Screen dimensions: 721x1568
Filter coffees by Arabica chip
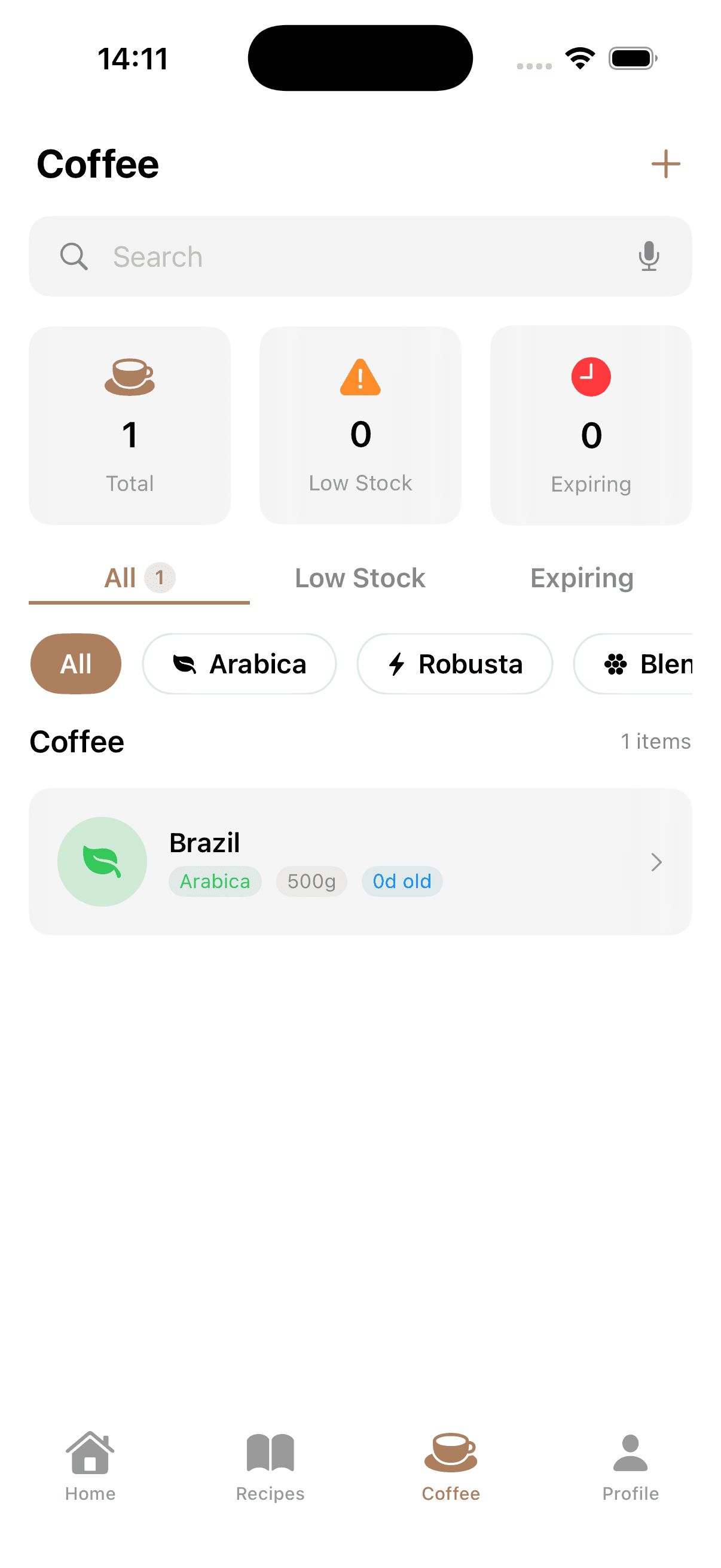pyautogui.click(x=239, y=663)
